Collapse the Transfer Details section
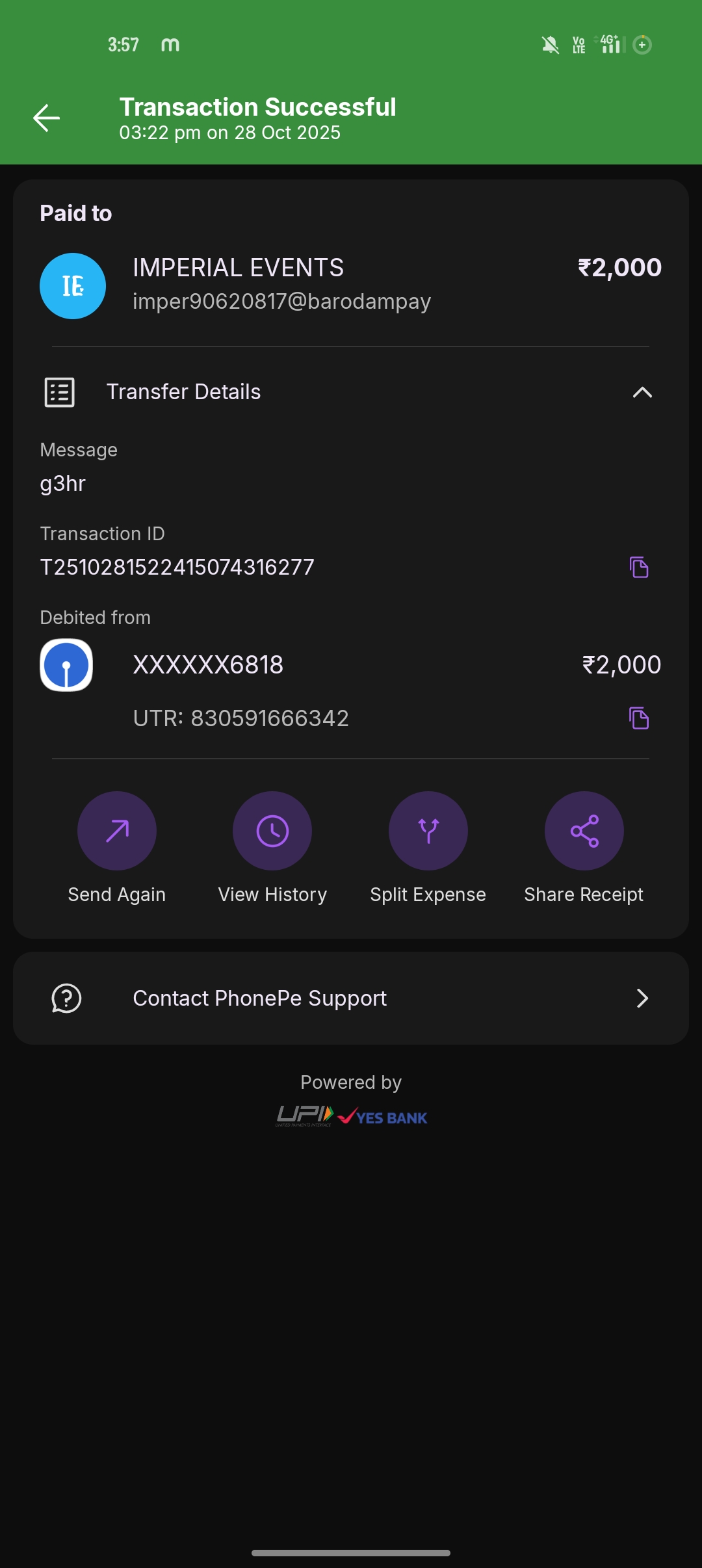 tap(642, 392)
